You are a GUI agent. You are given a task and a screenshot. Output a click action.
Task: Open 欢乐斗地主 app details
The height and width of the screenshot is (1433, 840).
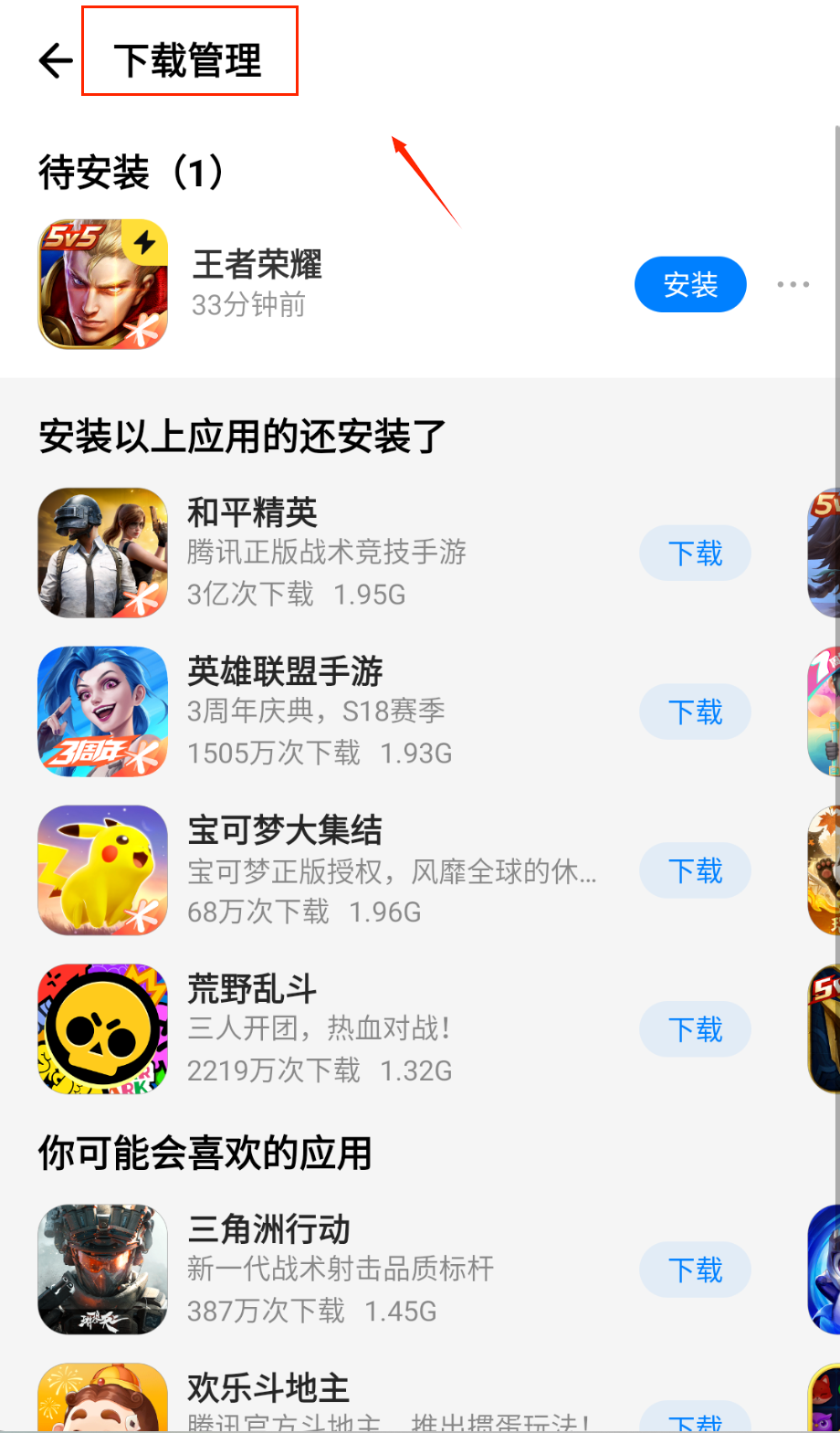click(268, 1389)
